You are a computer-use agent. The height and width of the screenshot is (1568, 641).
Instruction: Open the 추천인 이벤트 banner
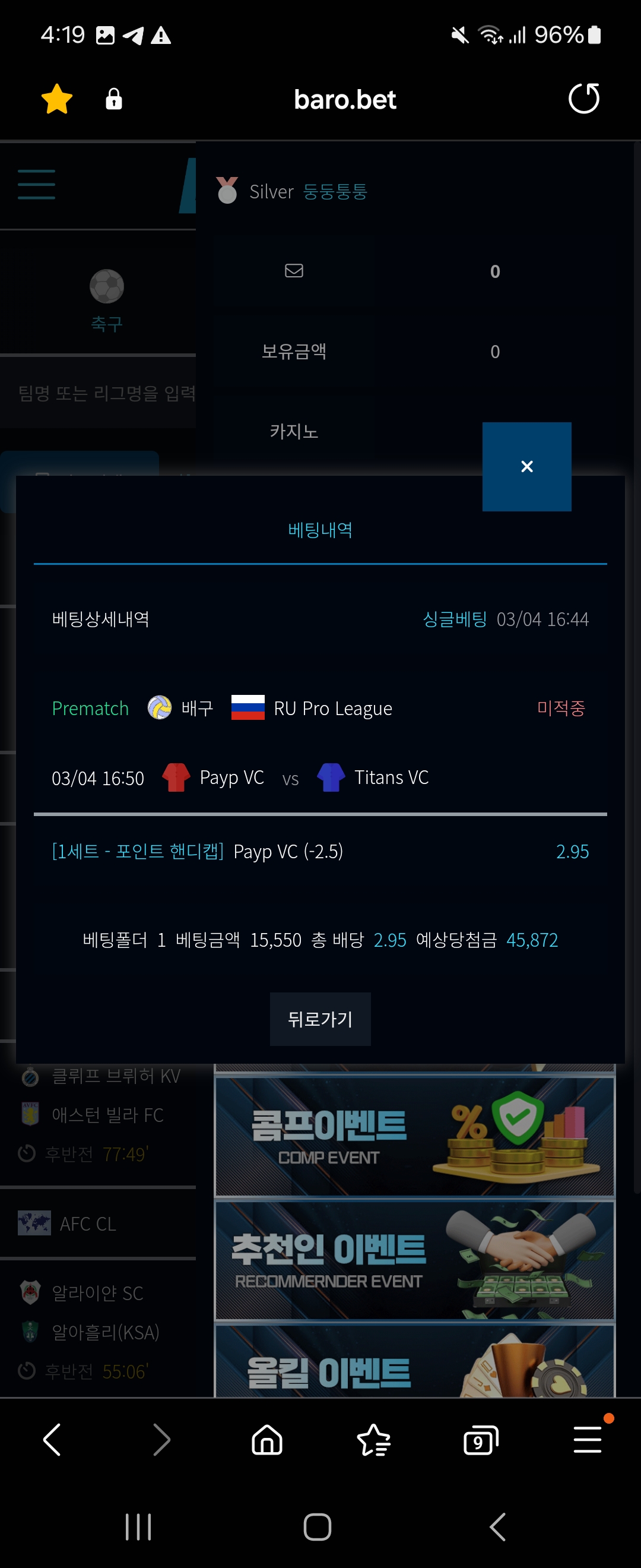414,1260
